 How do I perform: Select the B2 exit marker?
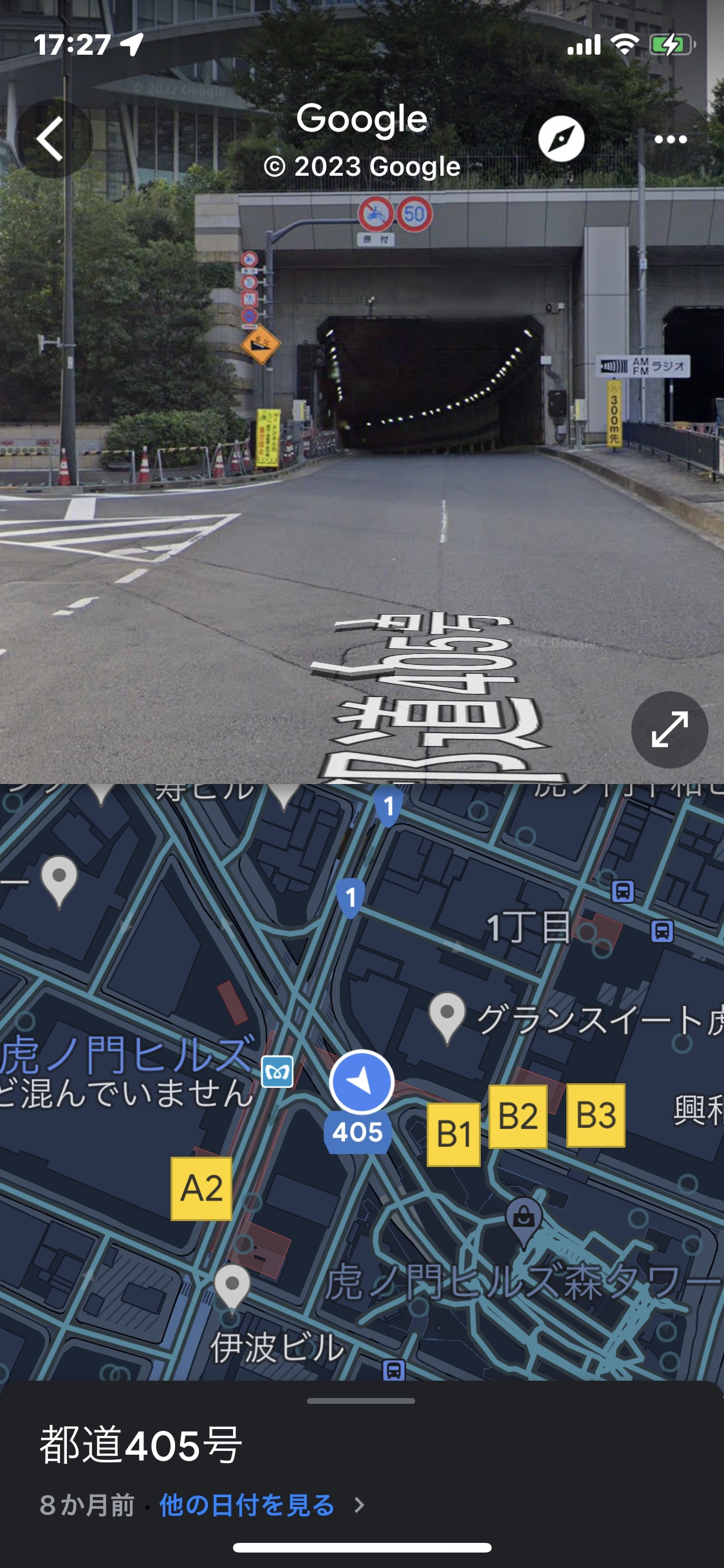pyautogui.click(x=518, y=1116)
